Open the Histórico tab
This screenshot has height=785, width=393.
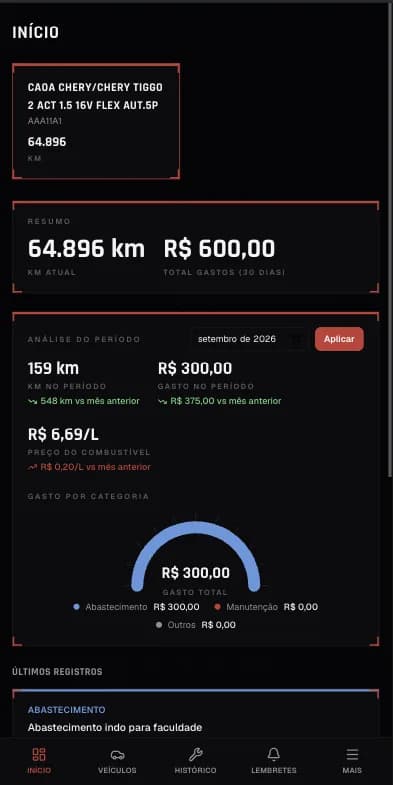coord(195,761)
